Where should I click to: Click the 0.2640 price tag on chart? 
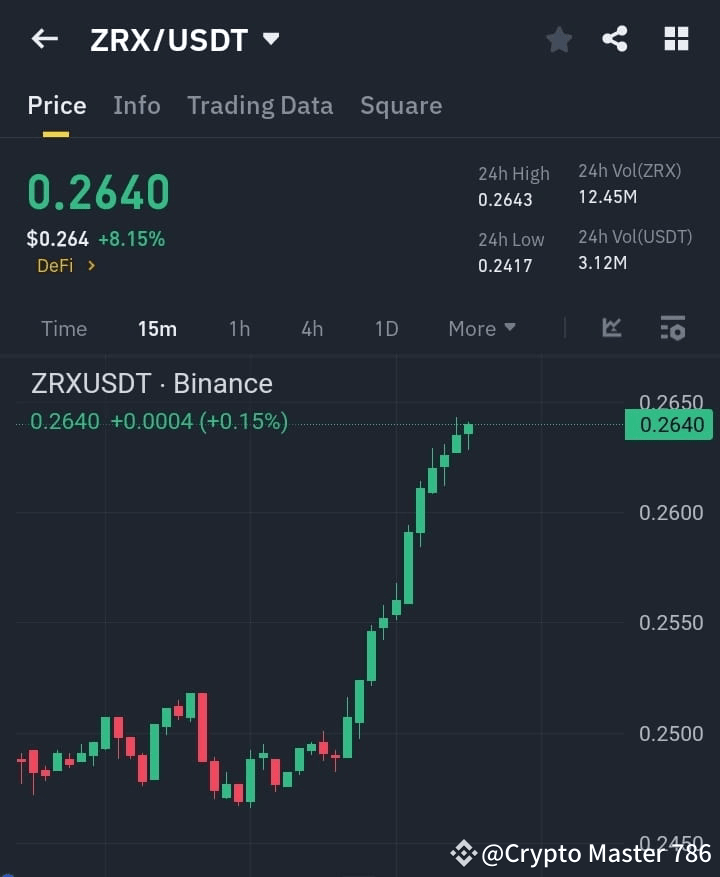click(x=668, y=424)
